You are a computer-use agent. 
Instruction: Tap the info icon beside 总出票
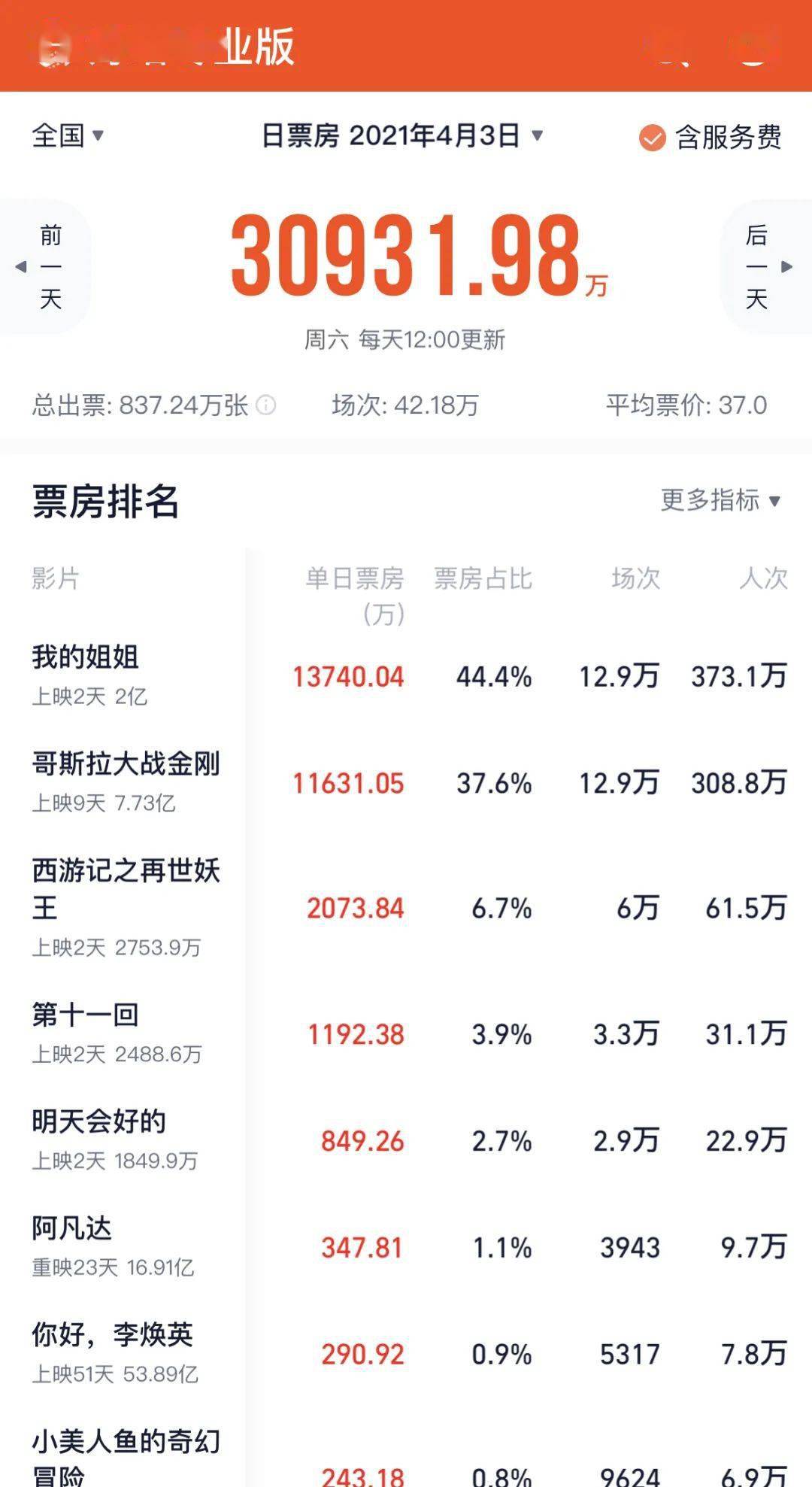[x=266, y=405]
